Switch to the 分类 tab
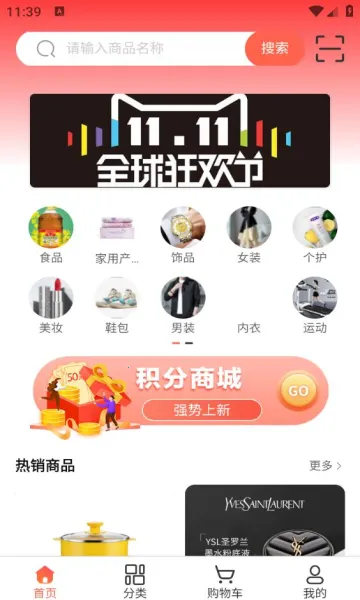 click(135, 581)
